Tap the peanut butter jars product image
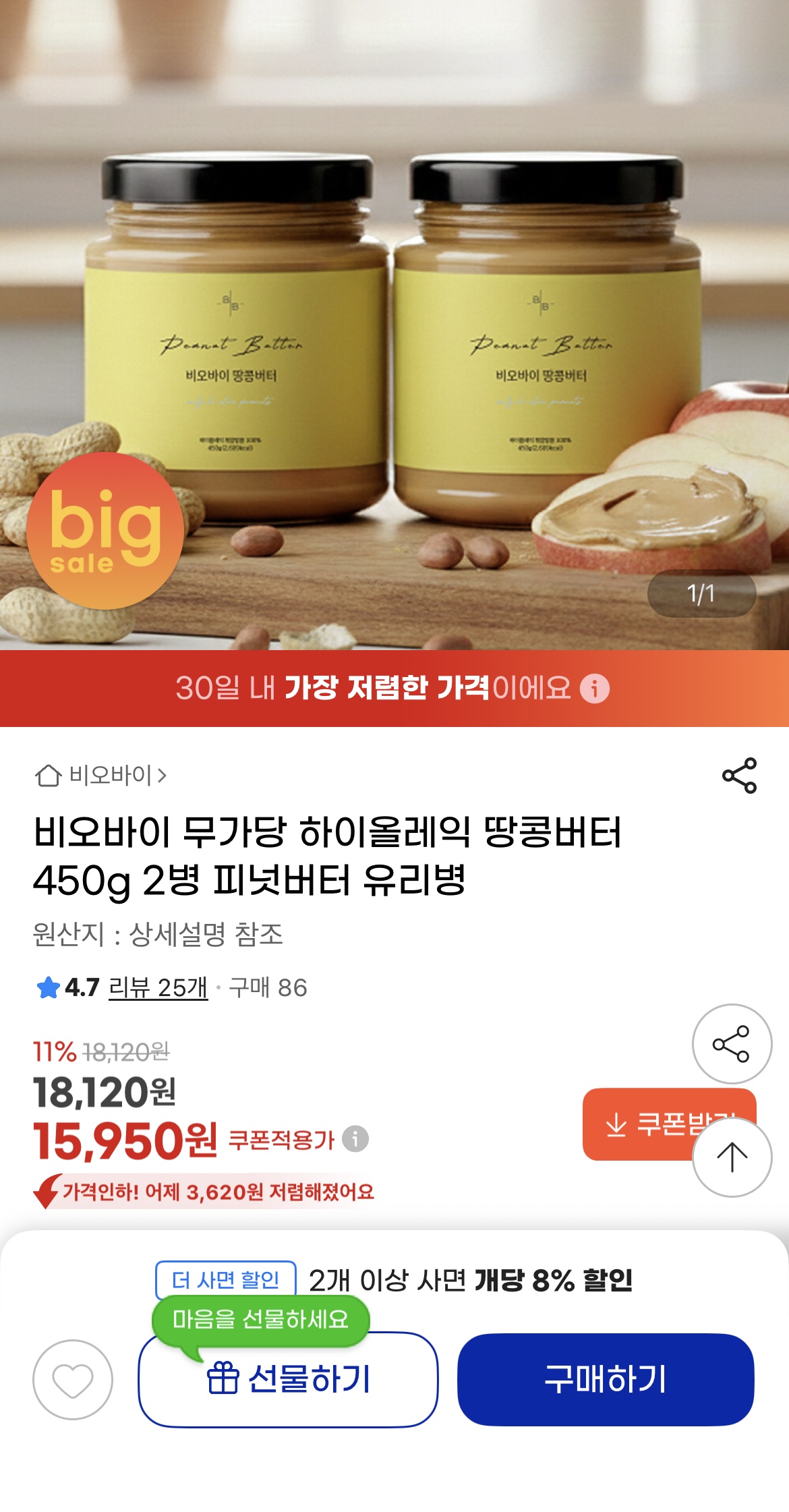The height and width of the screenshot is (1512, 789). click(x=394, y=303)
